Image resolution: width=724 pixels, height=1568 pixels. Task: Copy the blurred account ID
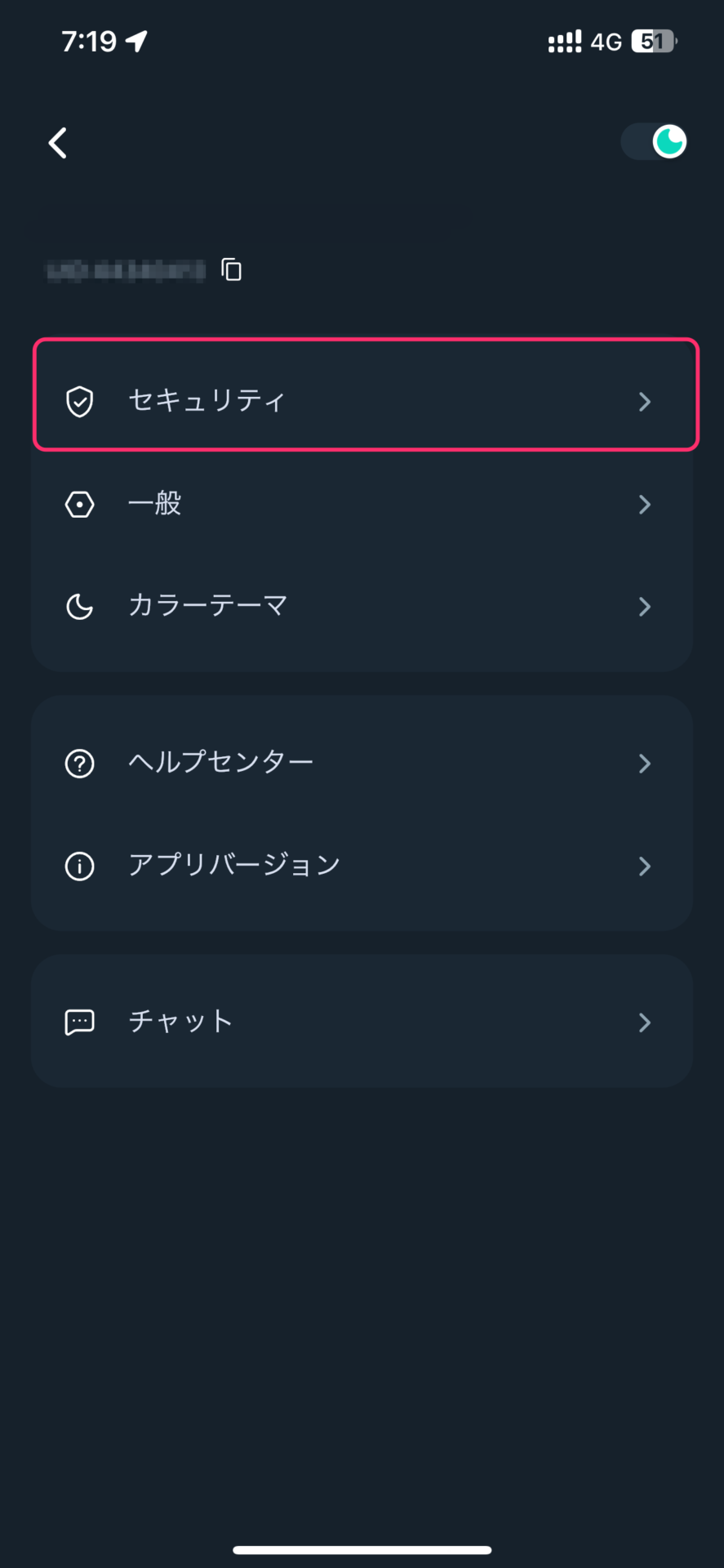coord(232,269)
